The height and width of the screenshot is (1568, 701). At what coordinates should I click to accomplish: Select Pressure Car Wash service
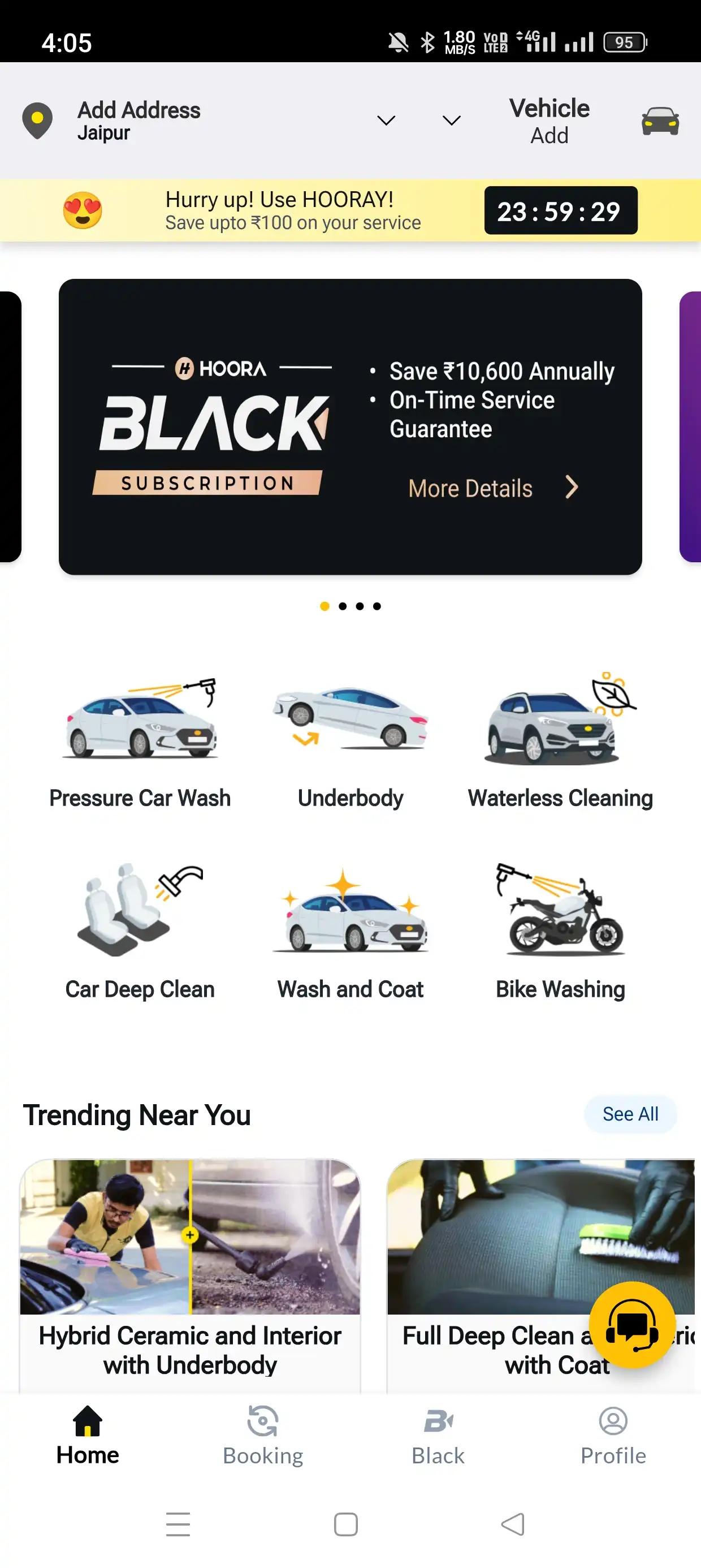pos(140,742)
